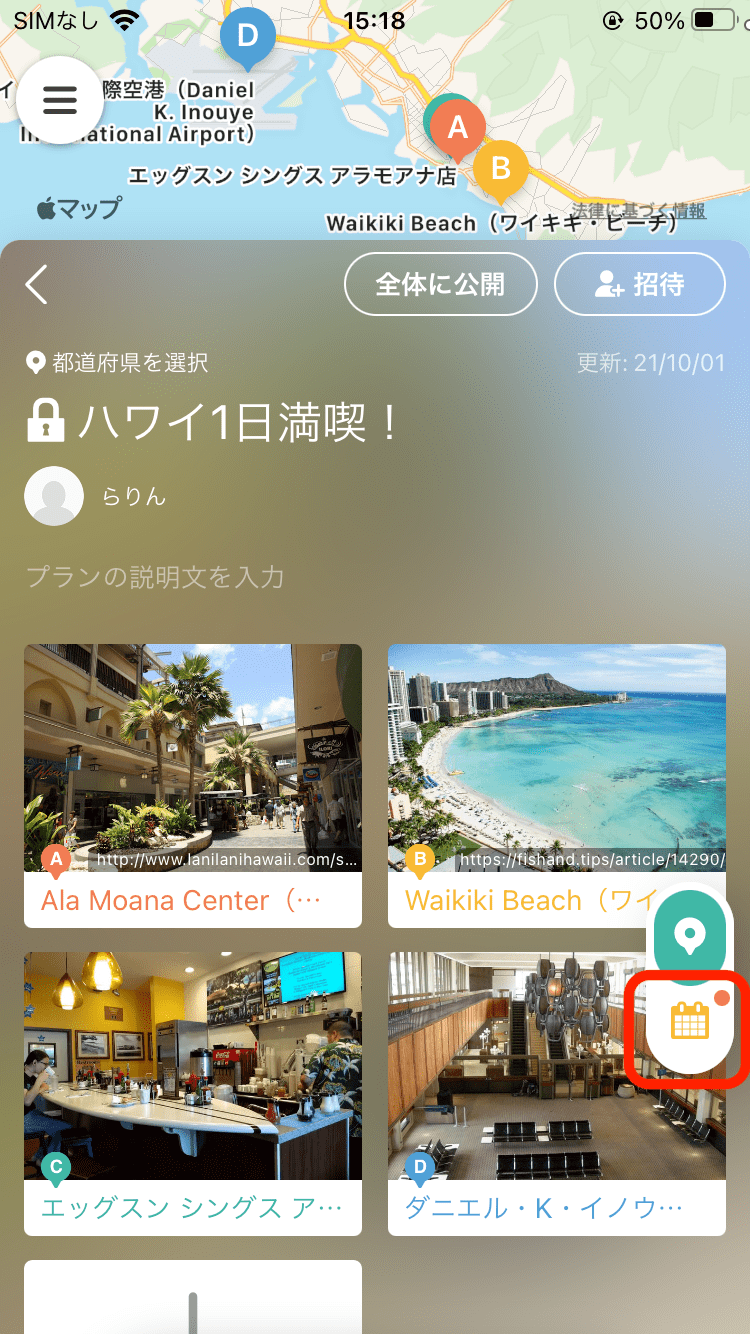Open the Ala Moana Center card
Image resolution: width=750 pixels, height=1334 pixels.
193,785
